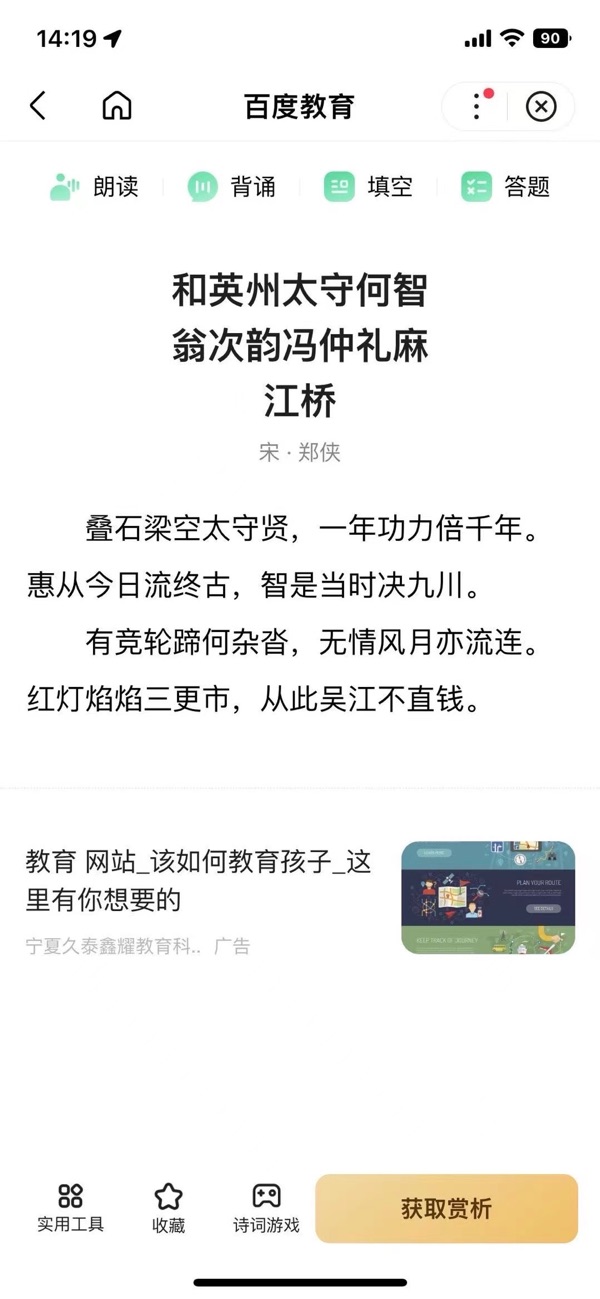Add this poem to 收藏

click(168, 1207)
